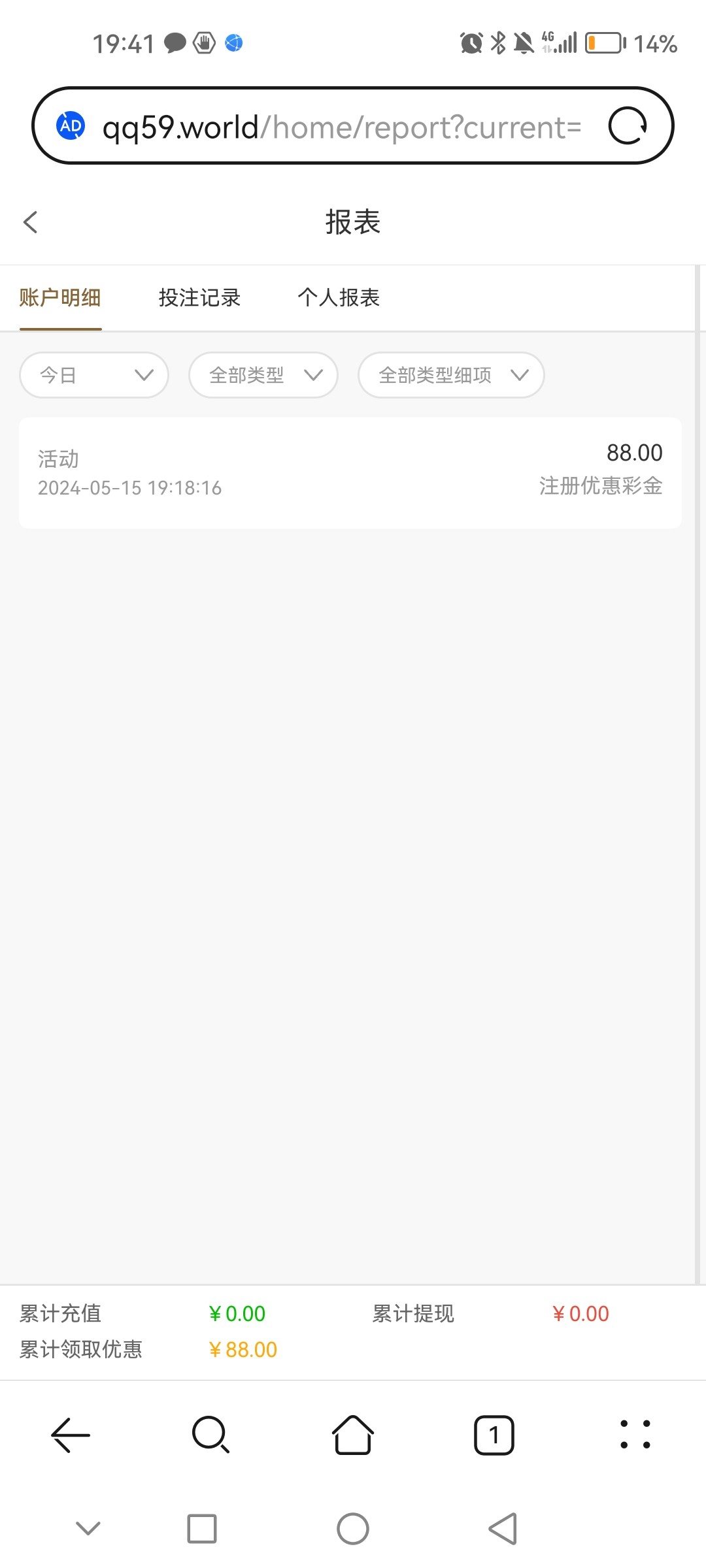Open the 全部类型 filter dropdown
This screenshot has height=1568, width=706.
(263, 375)
